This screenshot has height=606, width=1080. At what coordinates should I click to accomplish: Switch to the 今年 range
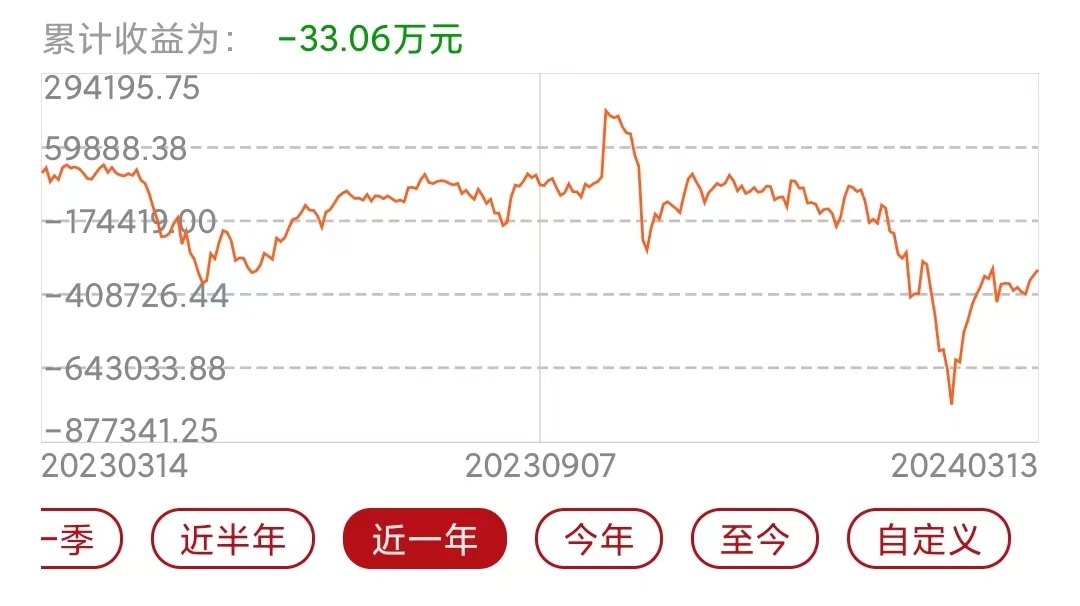click(599, 540)
